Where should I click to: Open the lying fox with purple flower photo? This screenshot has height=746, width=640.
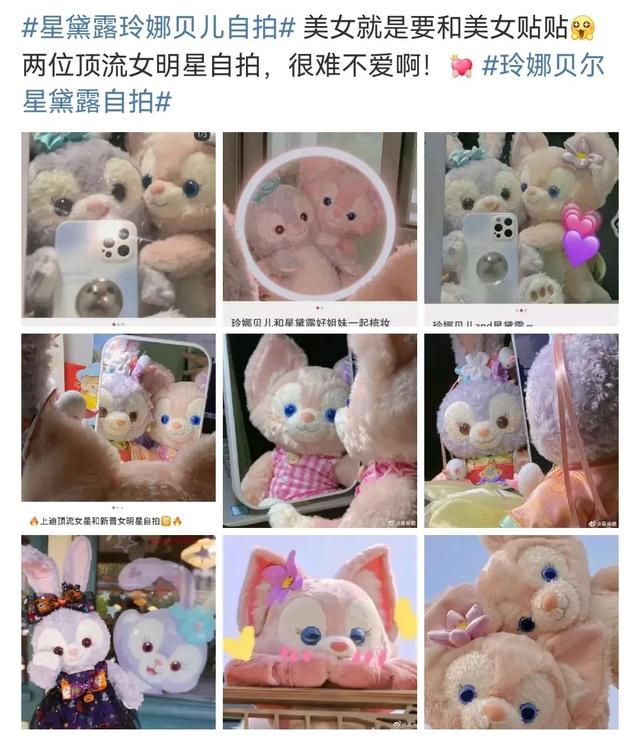(320, 632)
